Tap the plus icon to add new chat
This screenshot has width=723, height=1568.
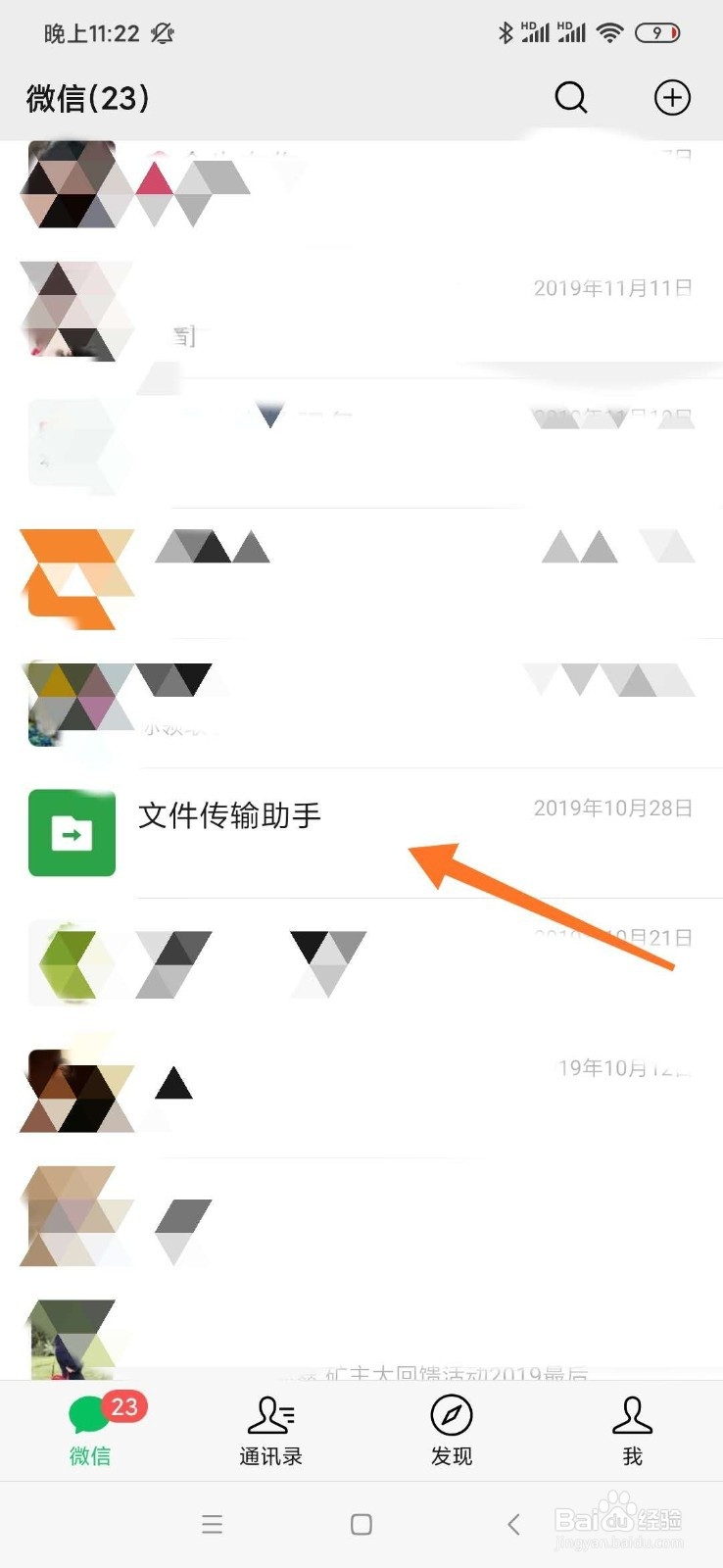[672, 98]
